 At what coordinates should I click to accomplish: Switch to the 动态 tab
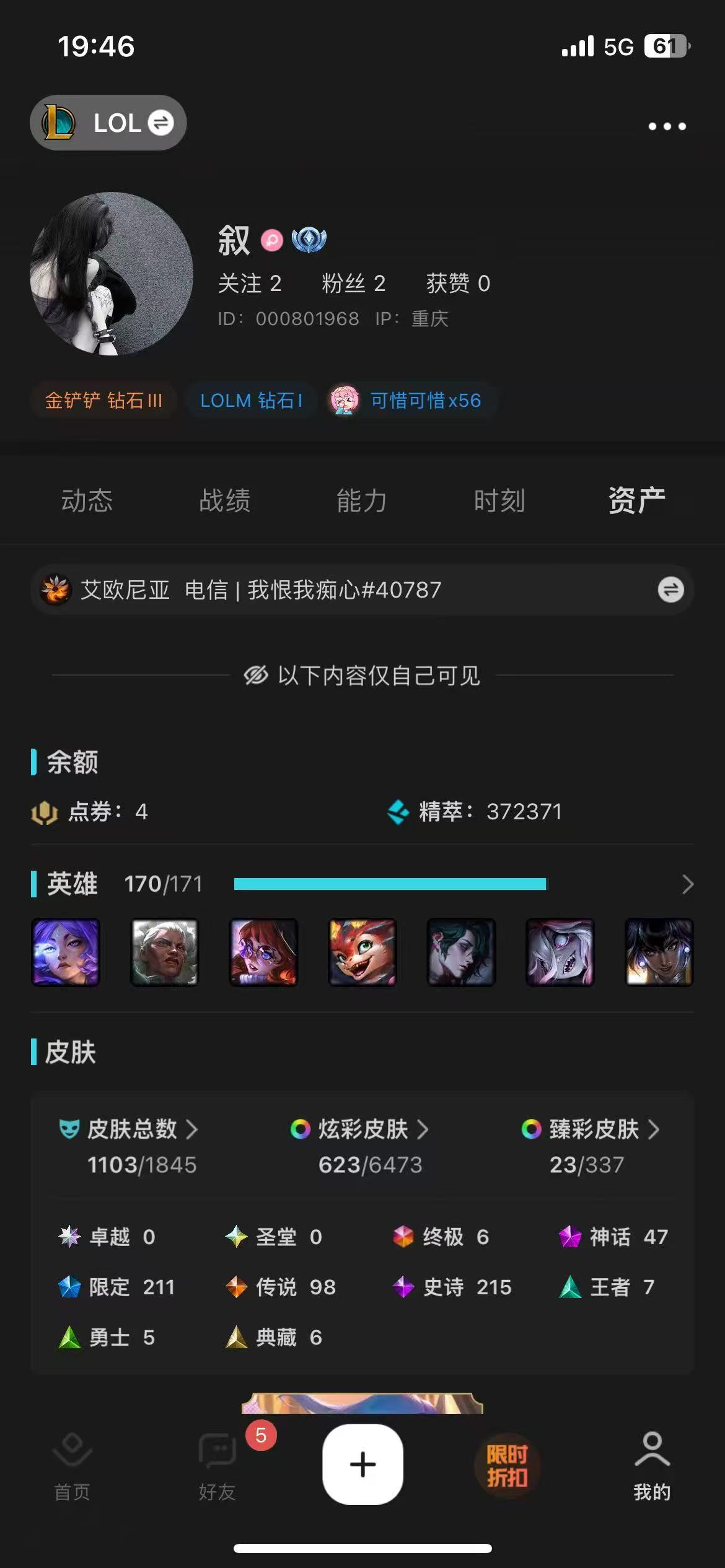(87, 500)
